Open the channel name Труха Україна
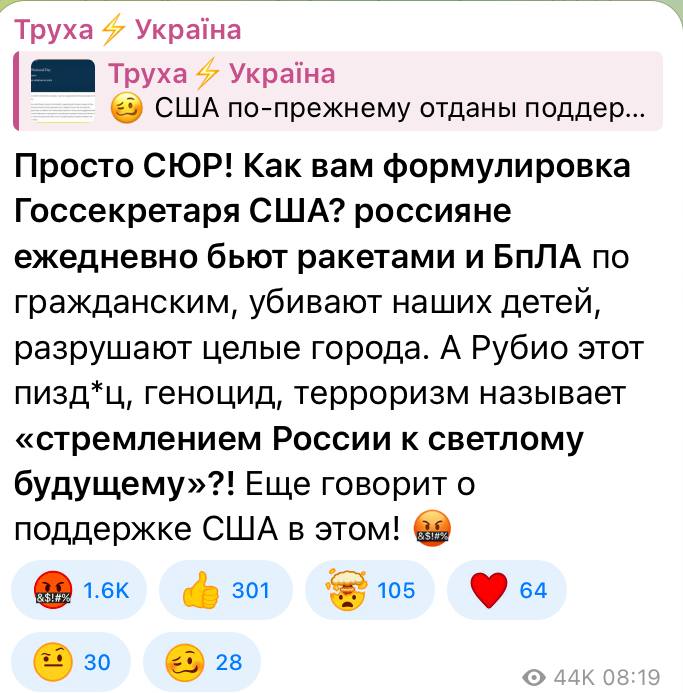Viewport: 683px width, 693px height. pos(128,30)
